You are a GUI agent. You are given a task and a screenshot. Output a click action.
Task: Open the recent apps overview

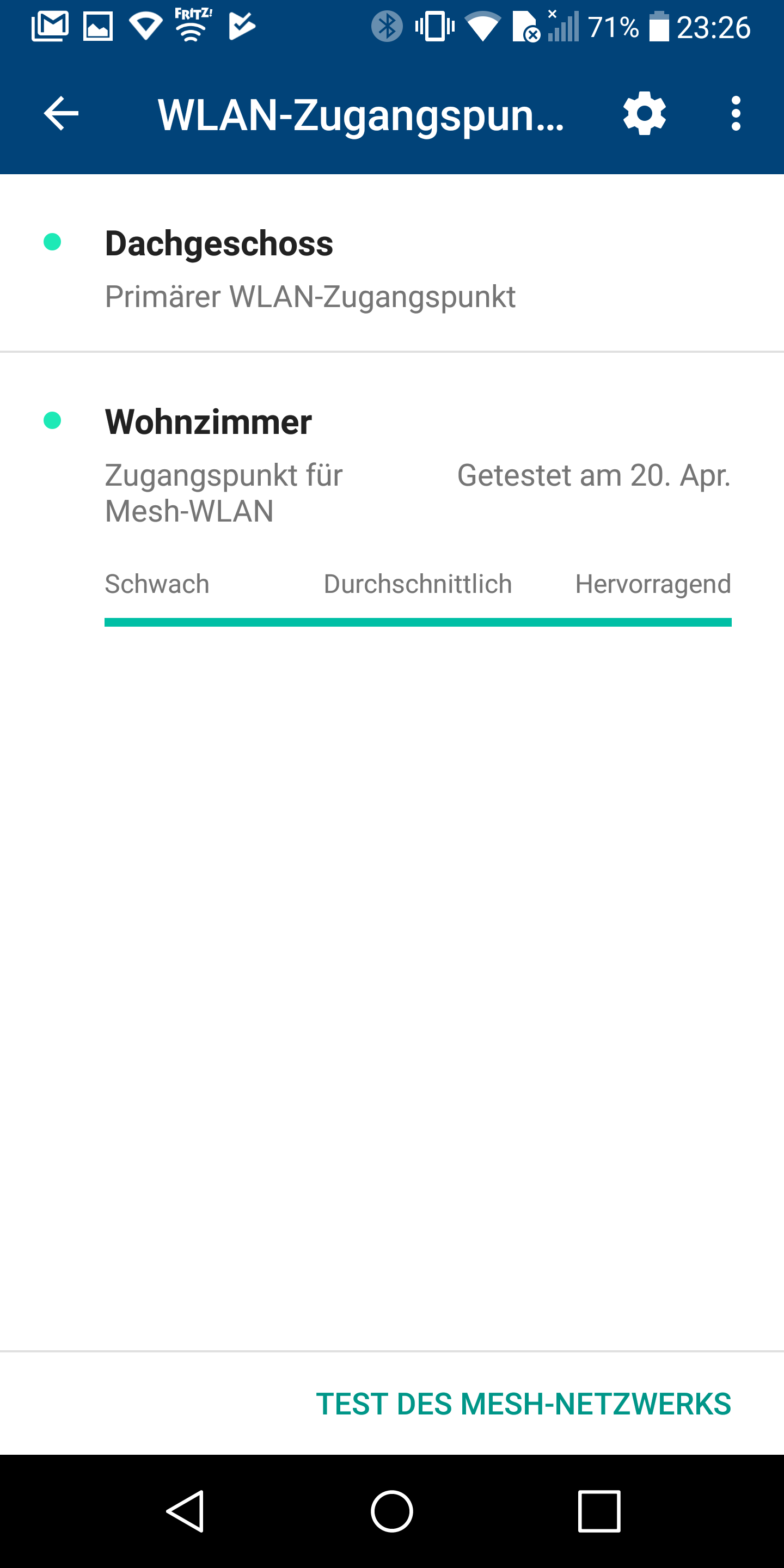pyautogui.click(x=599, y=1511)
